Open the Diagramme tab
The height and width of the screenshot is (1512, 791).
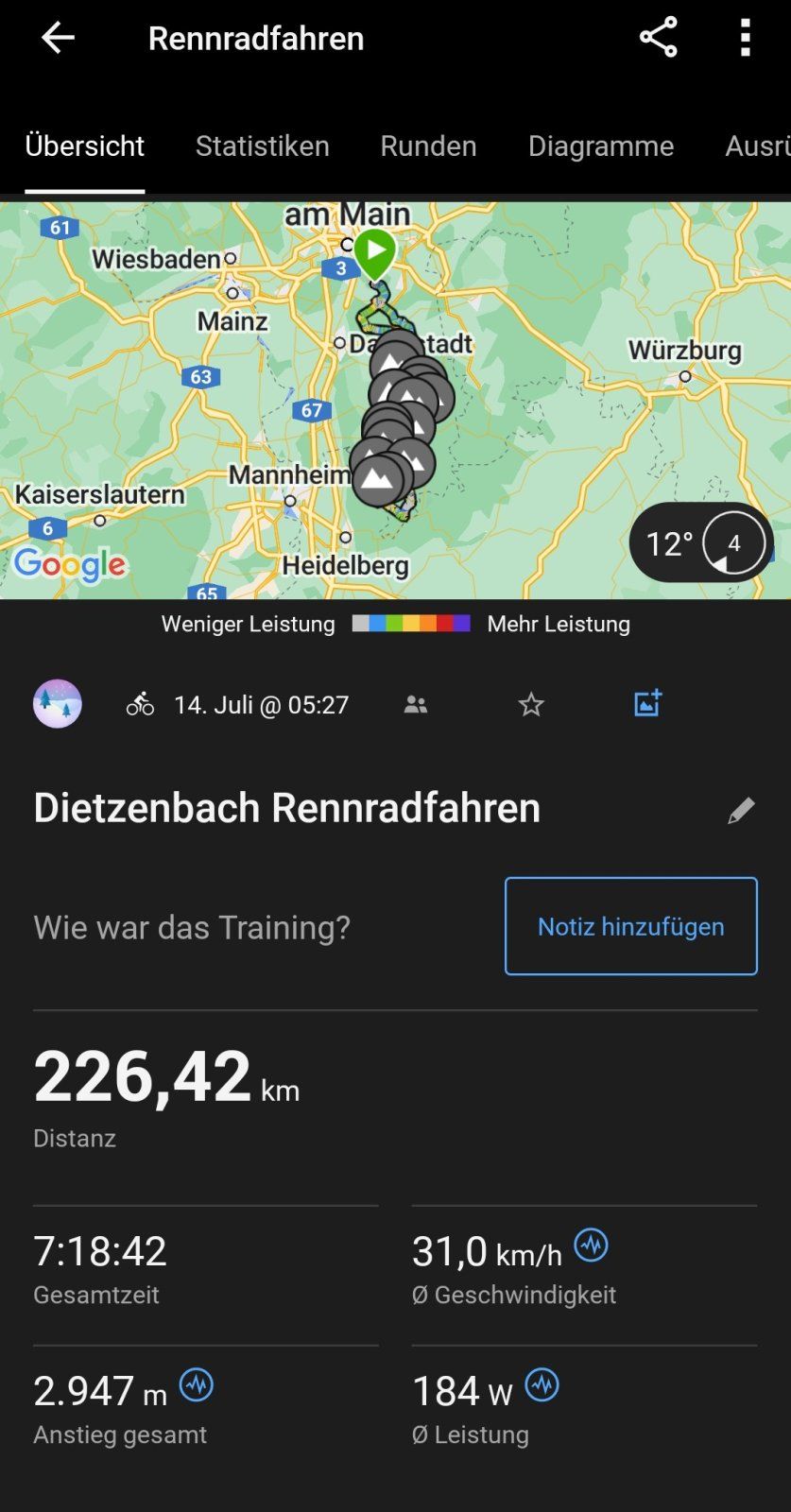click(x=600, y=146)
